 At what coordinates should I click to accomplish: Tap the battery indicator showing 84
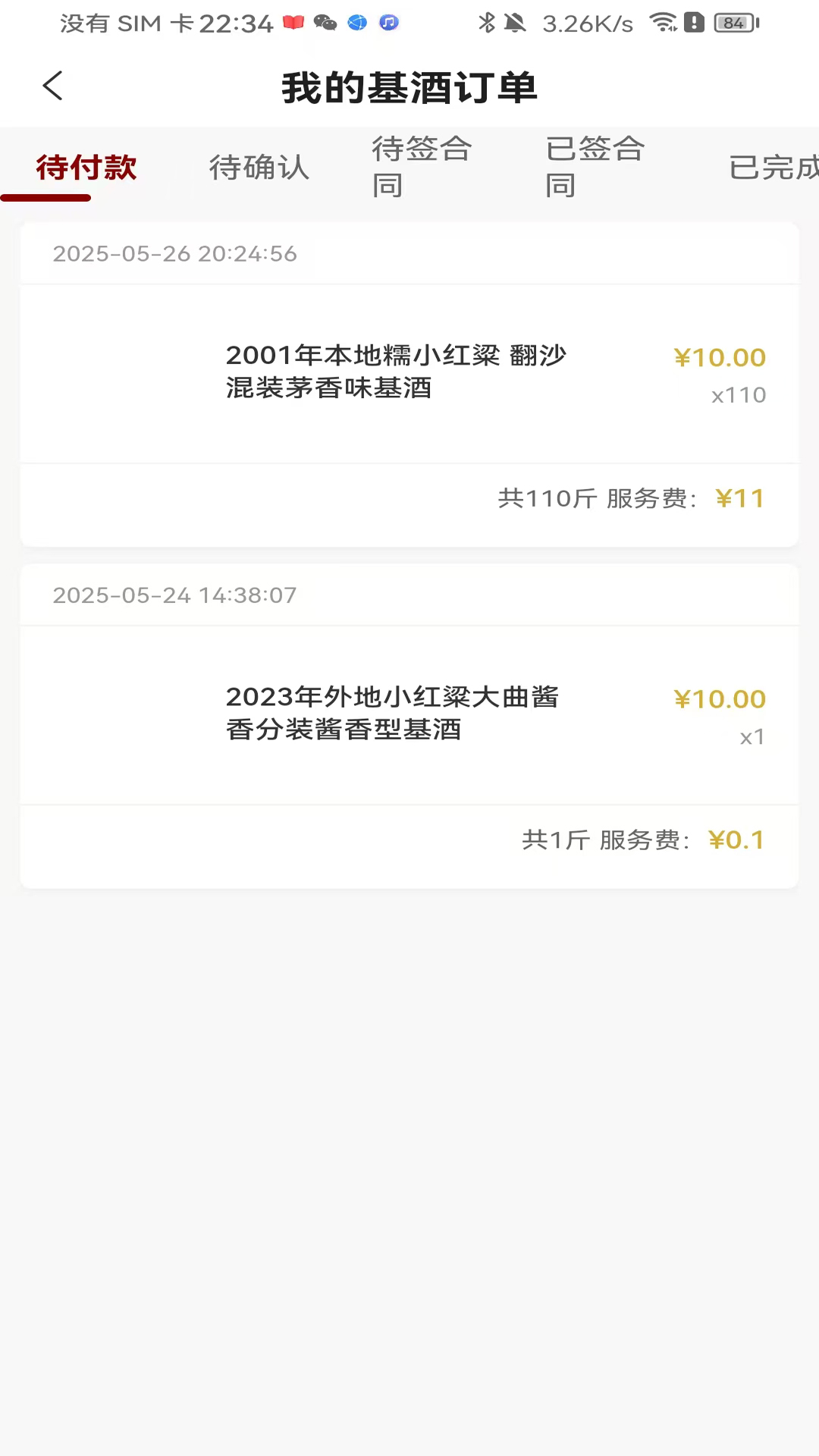tap(730, 24)
